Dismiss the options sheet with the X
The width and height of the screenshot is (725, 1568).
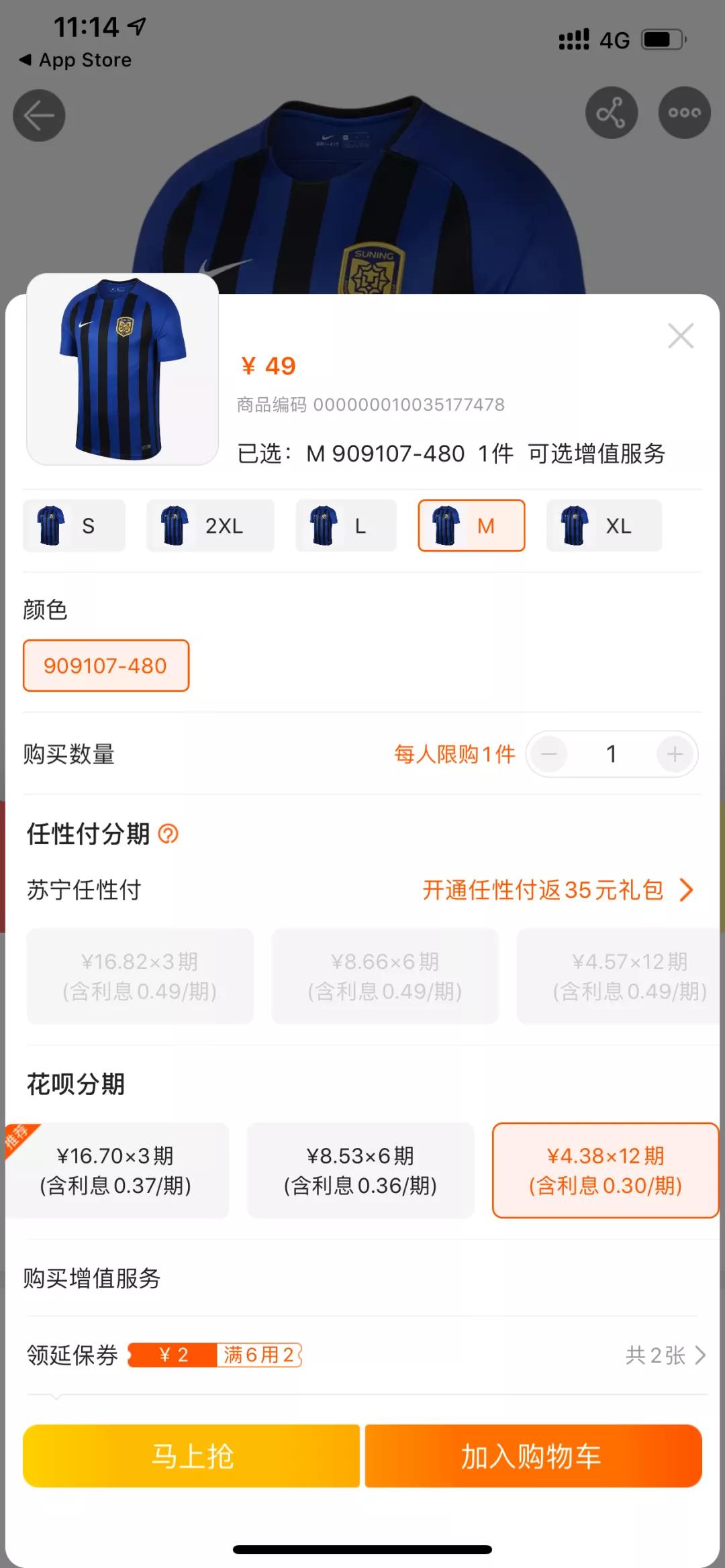point(681,336)
